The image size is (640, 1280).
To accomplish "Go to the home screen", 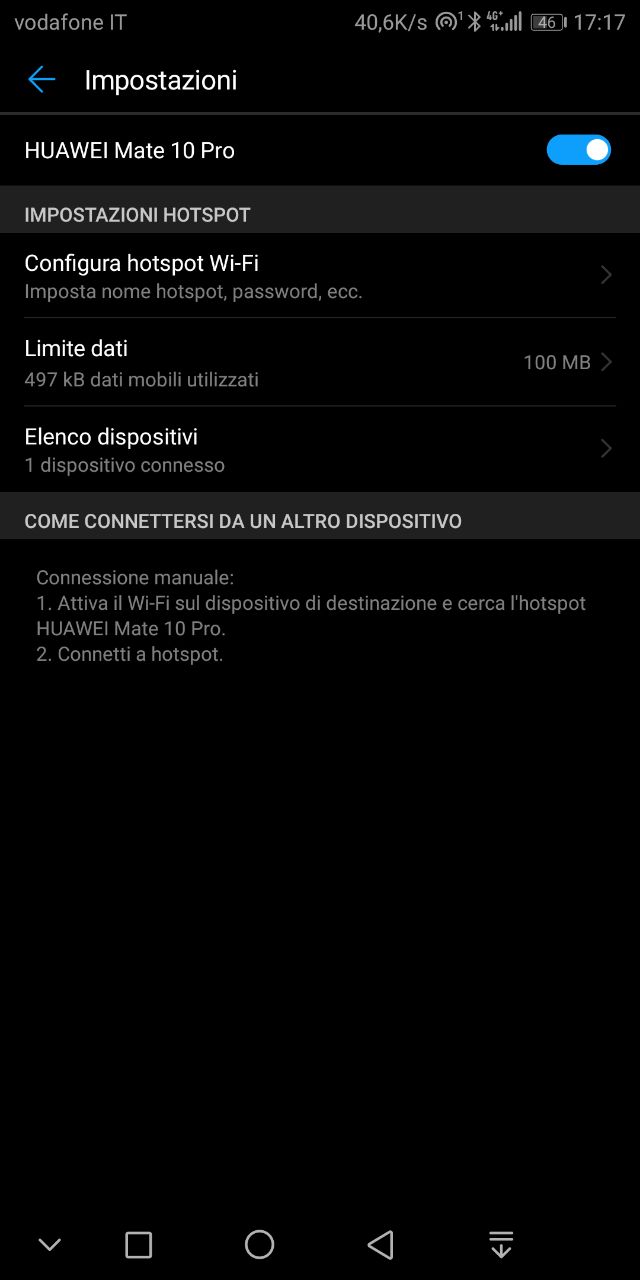I will pos(259,1244).
